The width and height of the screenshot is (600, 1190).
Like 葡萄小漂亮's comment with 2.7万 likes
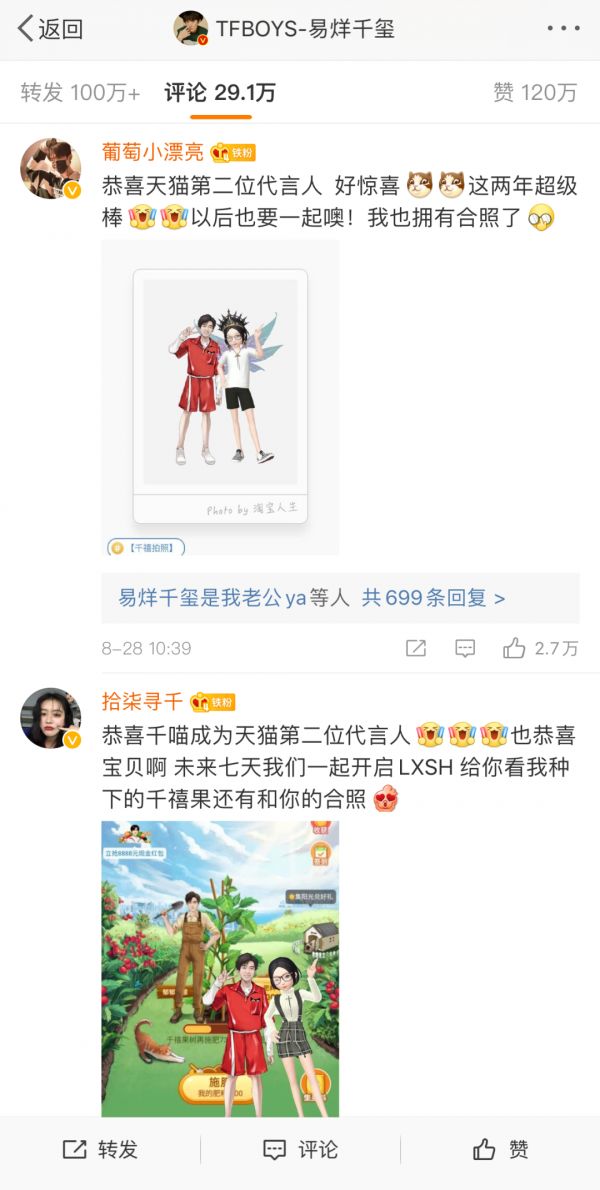540,648
